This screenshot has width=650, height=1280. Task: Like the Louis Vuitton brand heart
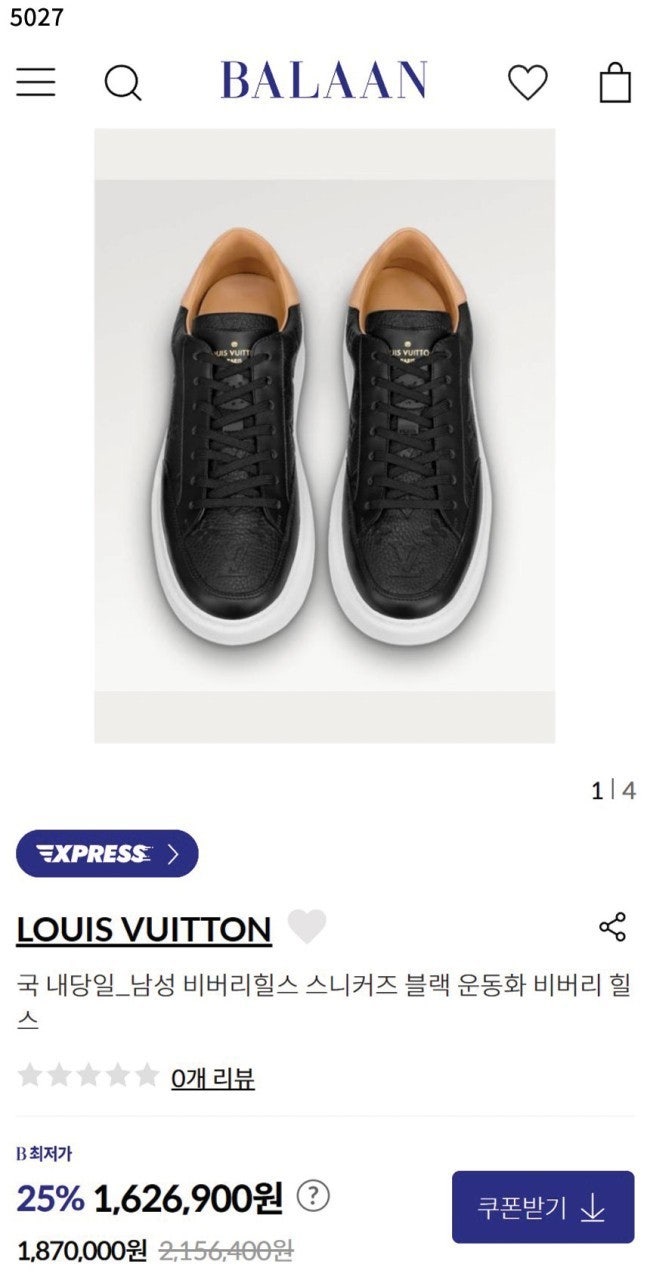[307, 927]
